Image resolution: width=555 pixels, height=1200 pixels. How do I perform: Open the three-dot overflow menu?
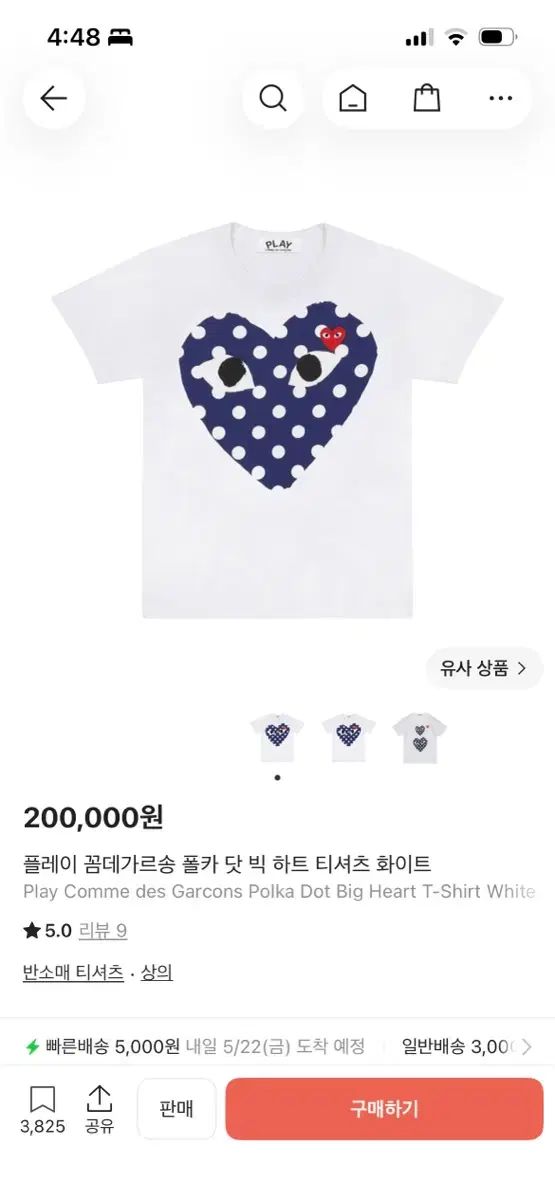coord(500,98)
